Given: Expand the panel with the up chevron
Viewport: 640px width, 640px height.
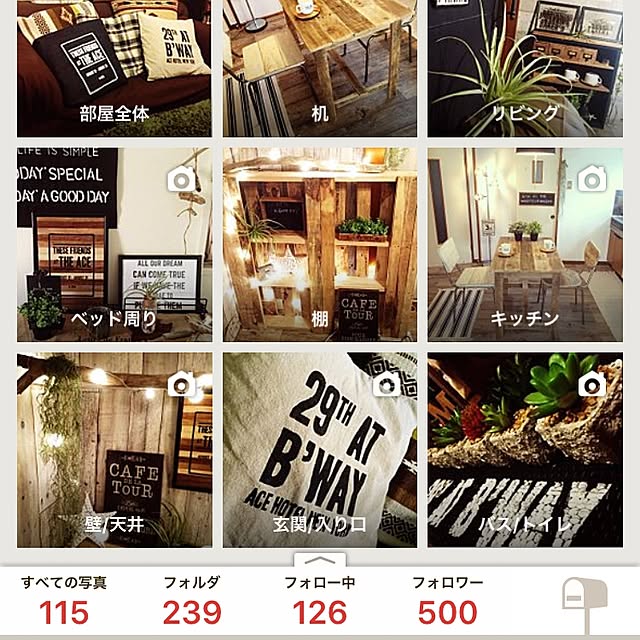Looking at the screenshot, I should pos(319,562).
